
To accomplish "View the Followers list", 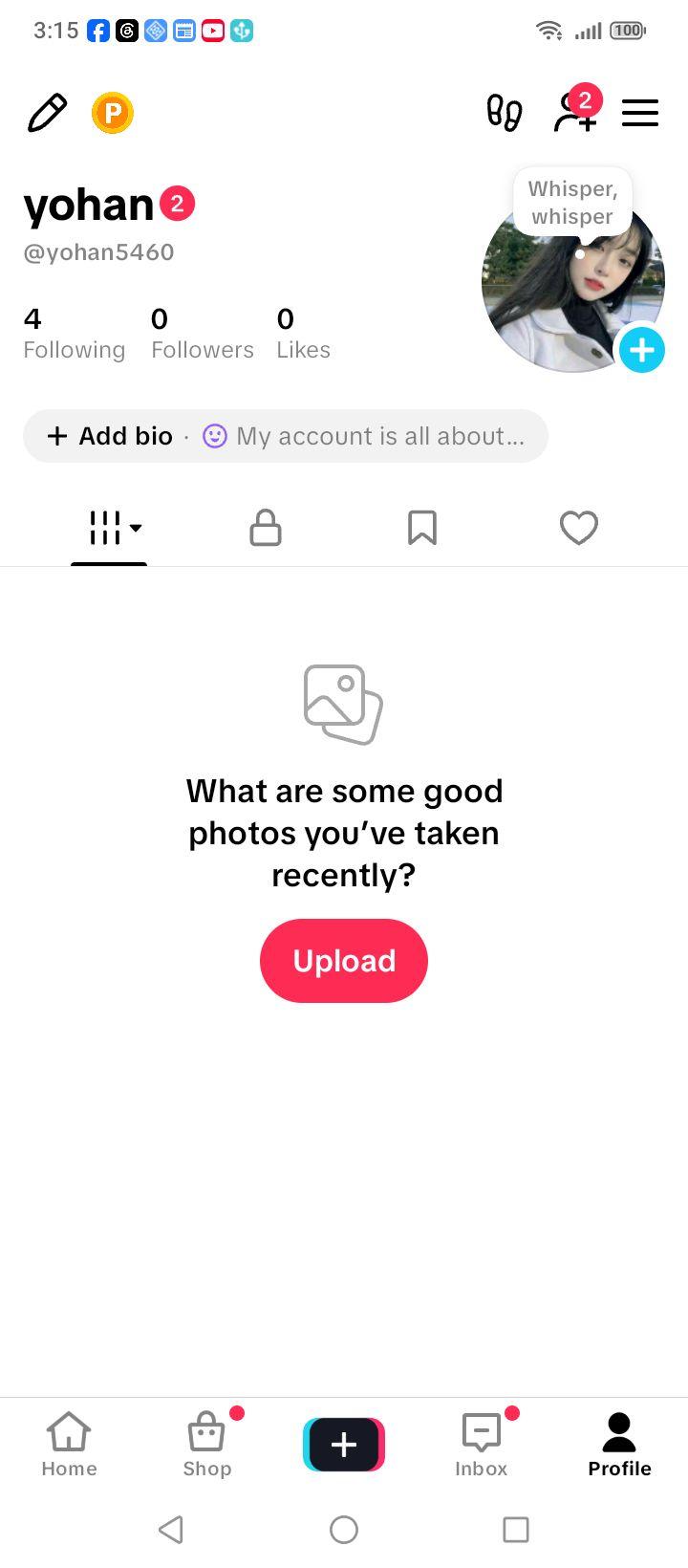I will pos(203,333).
